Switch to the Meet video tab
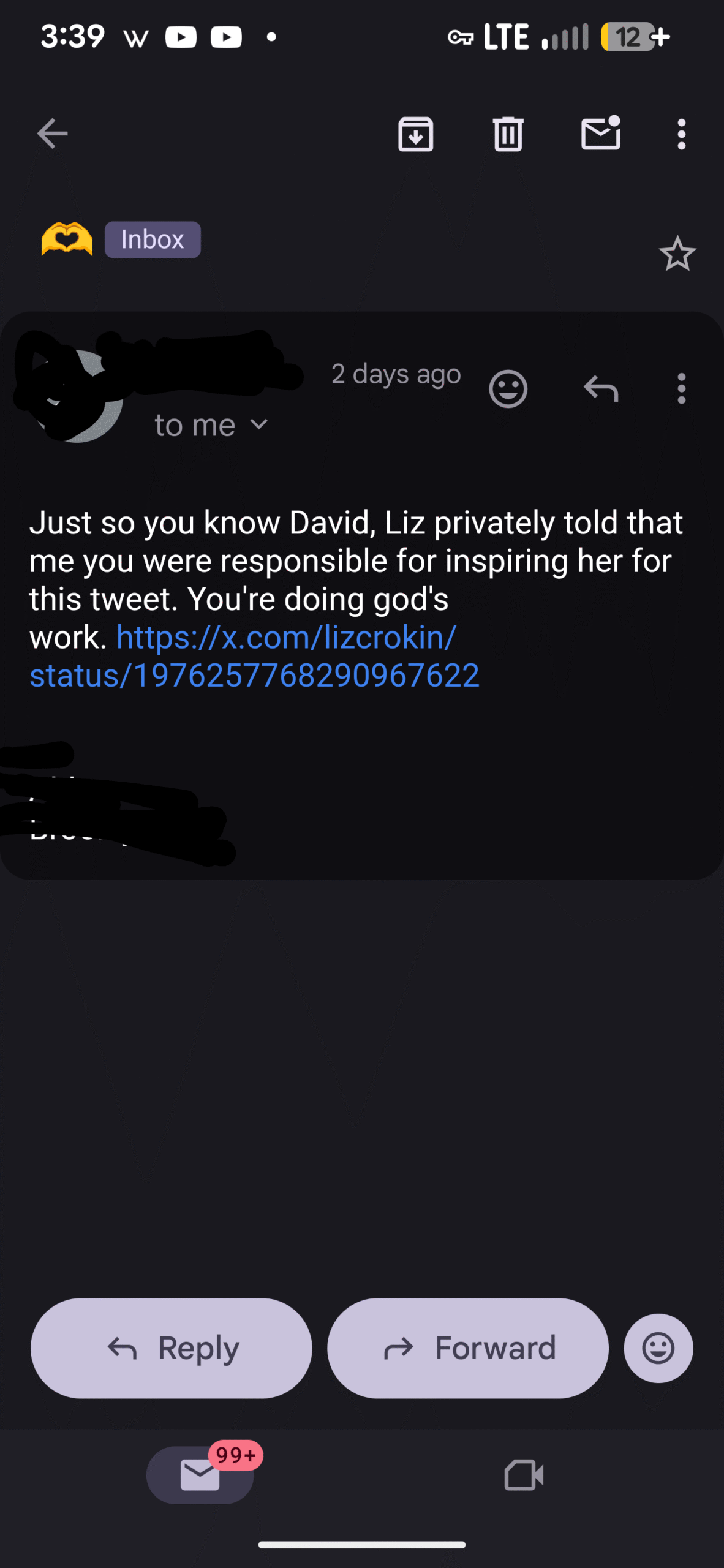The height and width of the screenshot is (1568, 724). pos(524,1475)
